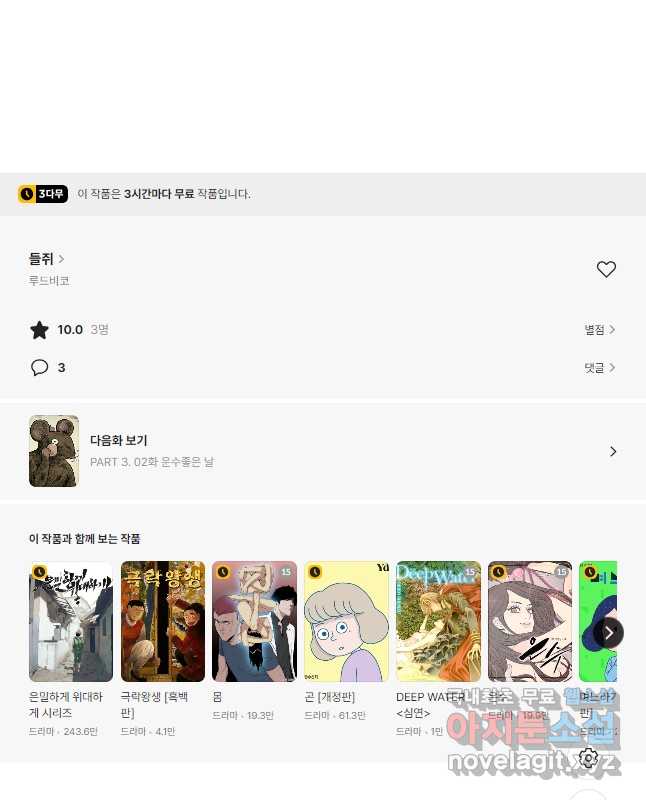Open 곤 [개정판] webtoon card
The height and width of the screenshot is (800, 646).
tap(346, 622)
